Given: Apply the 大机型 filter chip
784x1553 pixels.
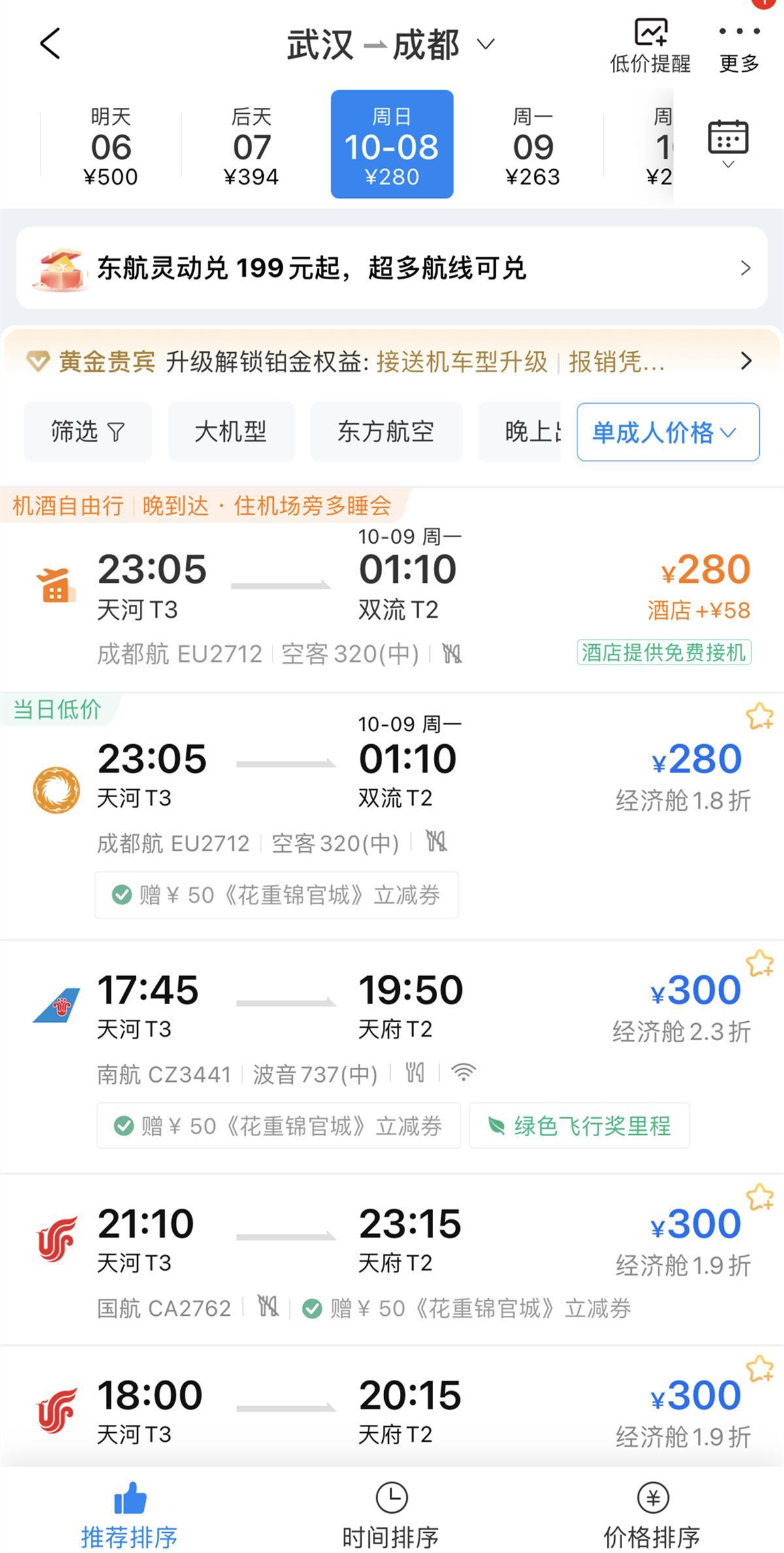Looking at the screenshot, I should 231,432.
